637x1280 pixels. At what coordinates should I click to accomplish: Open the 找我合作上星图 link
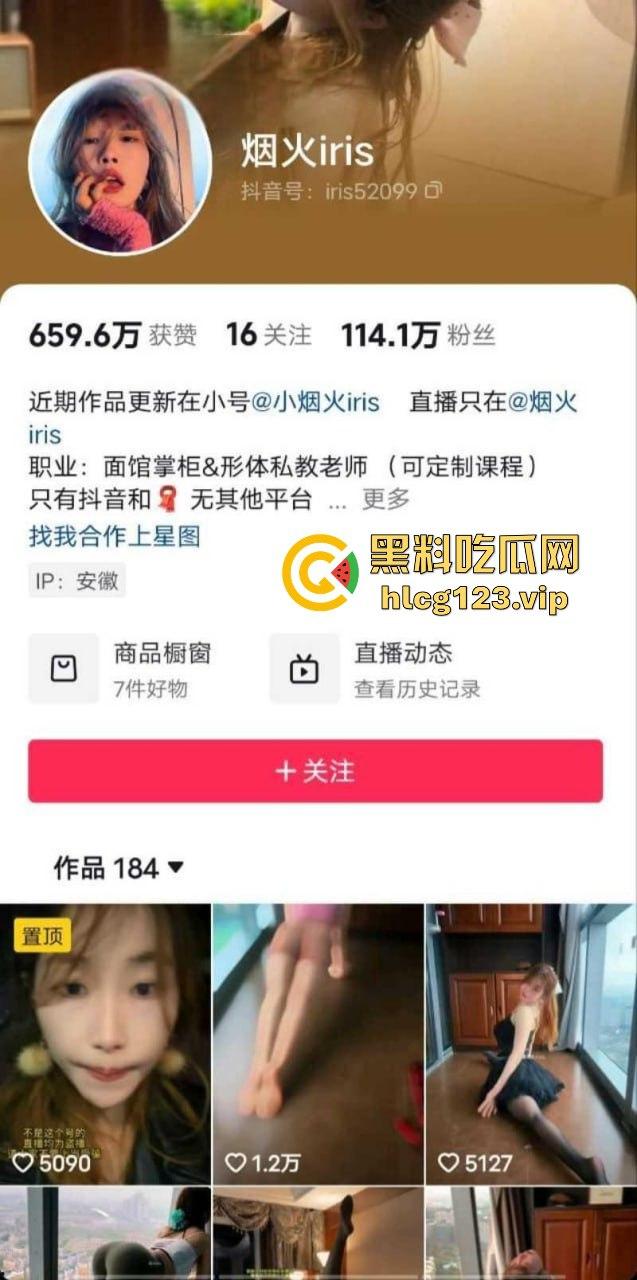point(114,536)
